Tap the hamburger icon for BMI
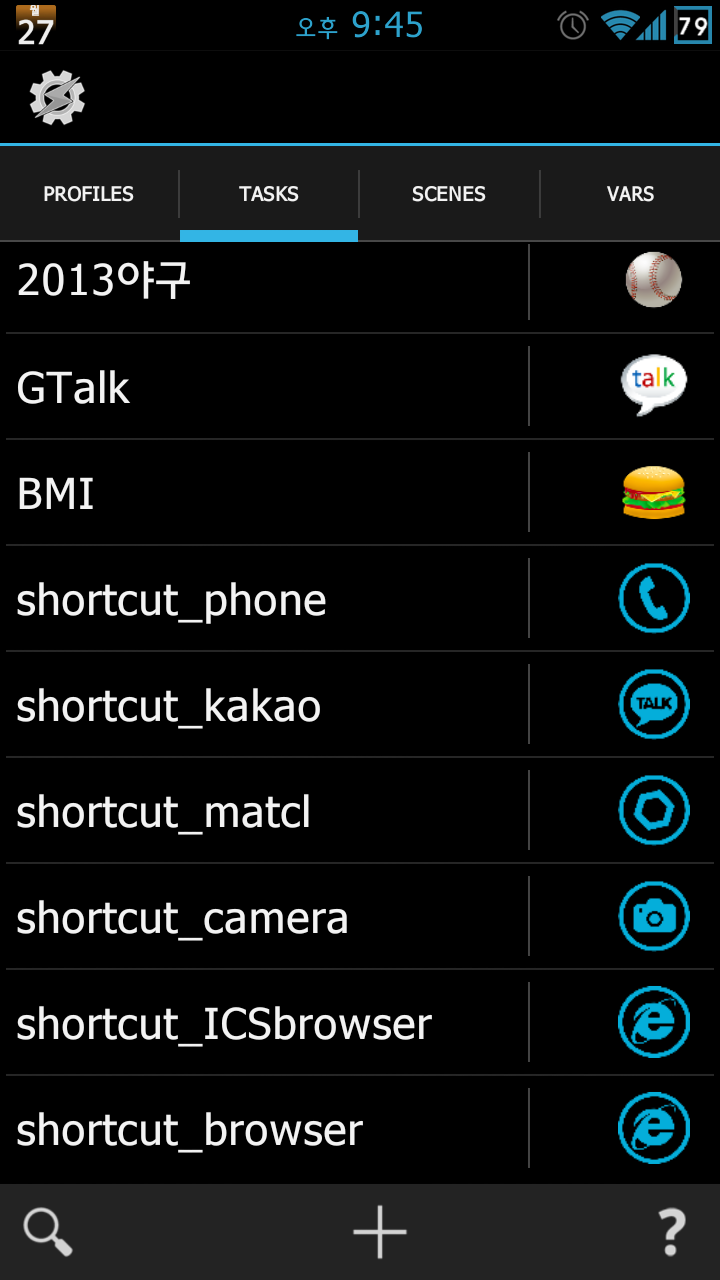Screen dimensions: 720x1280 click(654, 493)
